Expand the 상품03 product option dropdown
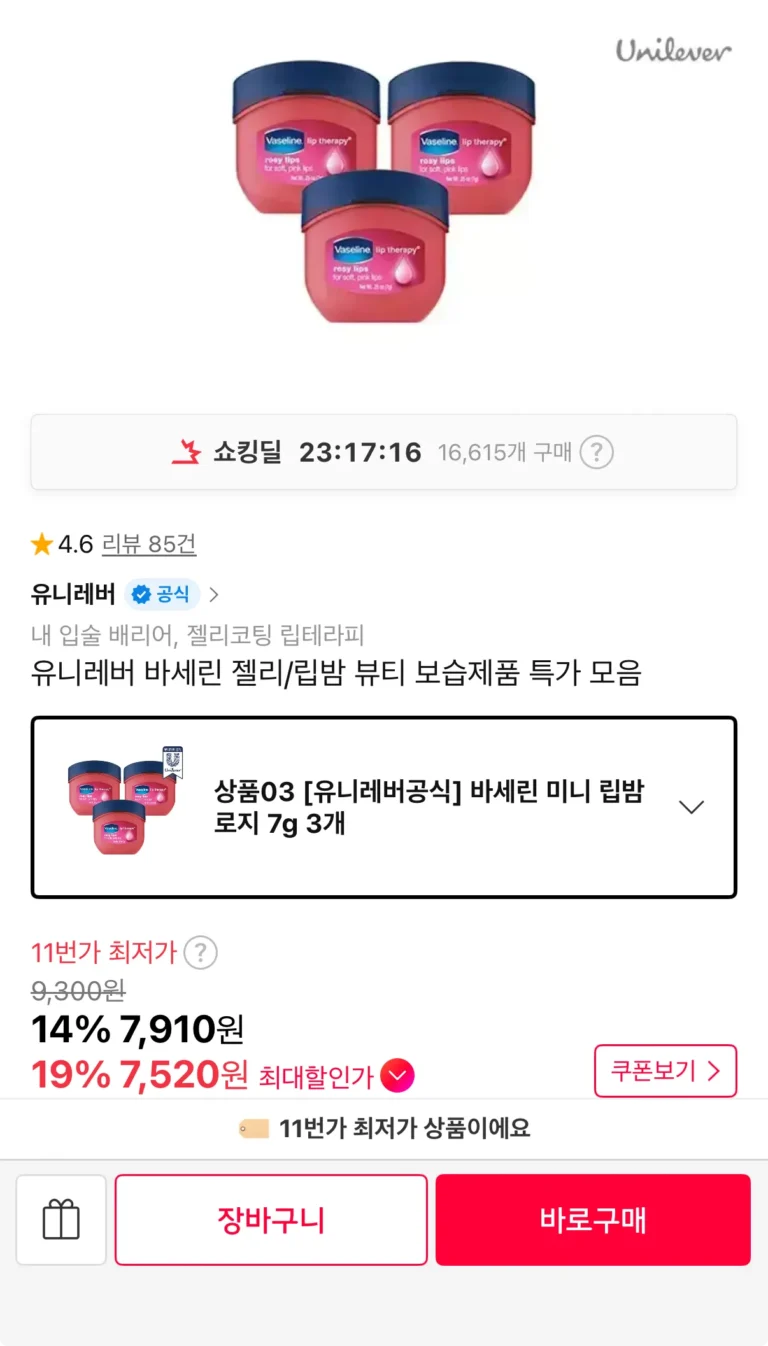Viewport: 768px width, 1346px height. 691,807
